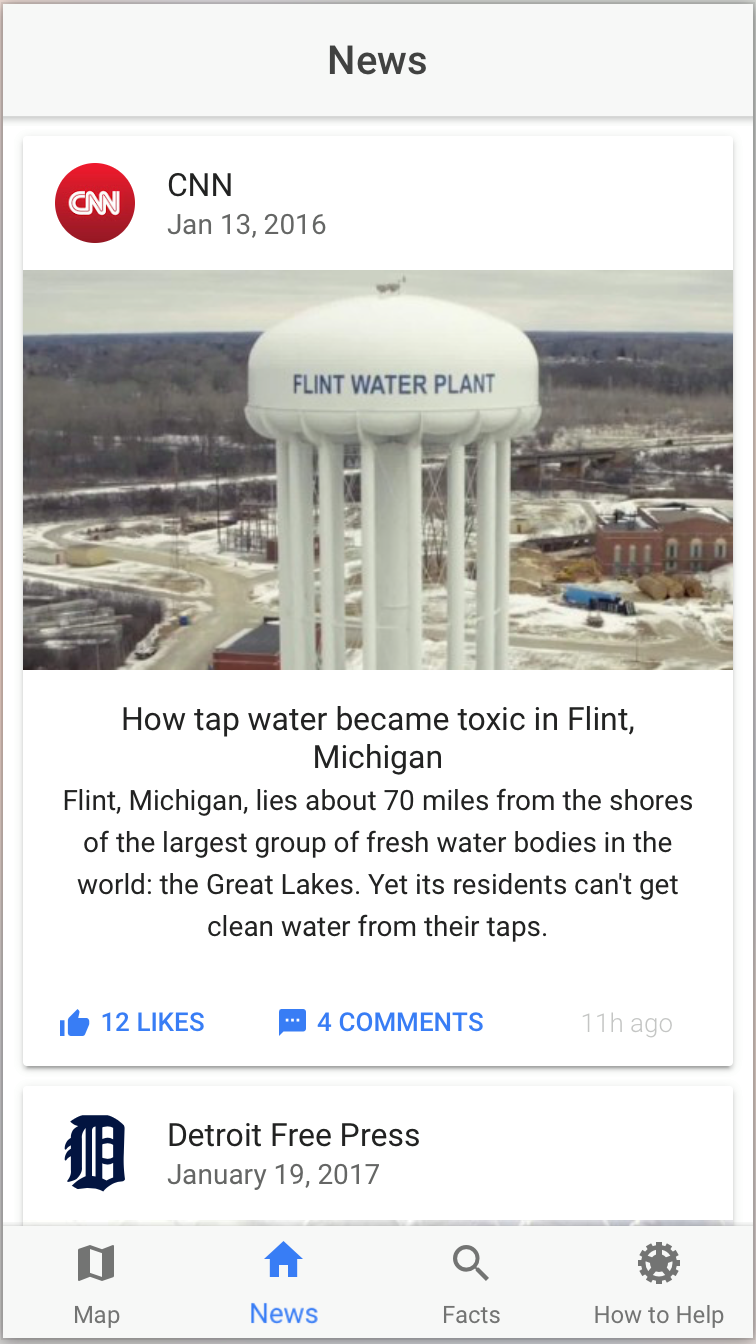Open the Flint water plant article
This screenshot has height=1344, width=756.
tap(378, 738)
